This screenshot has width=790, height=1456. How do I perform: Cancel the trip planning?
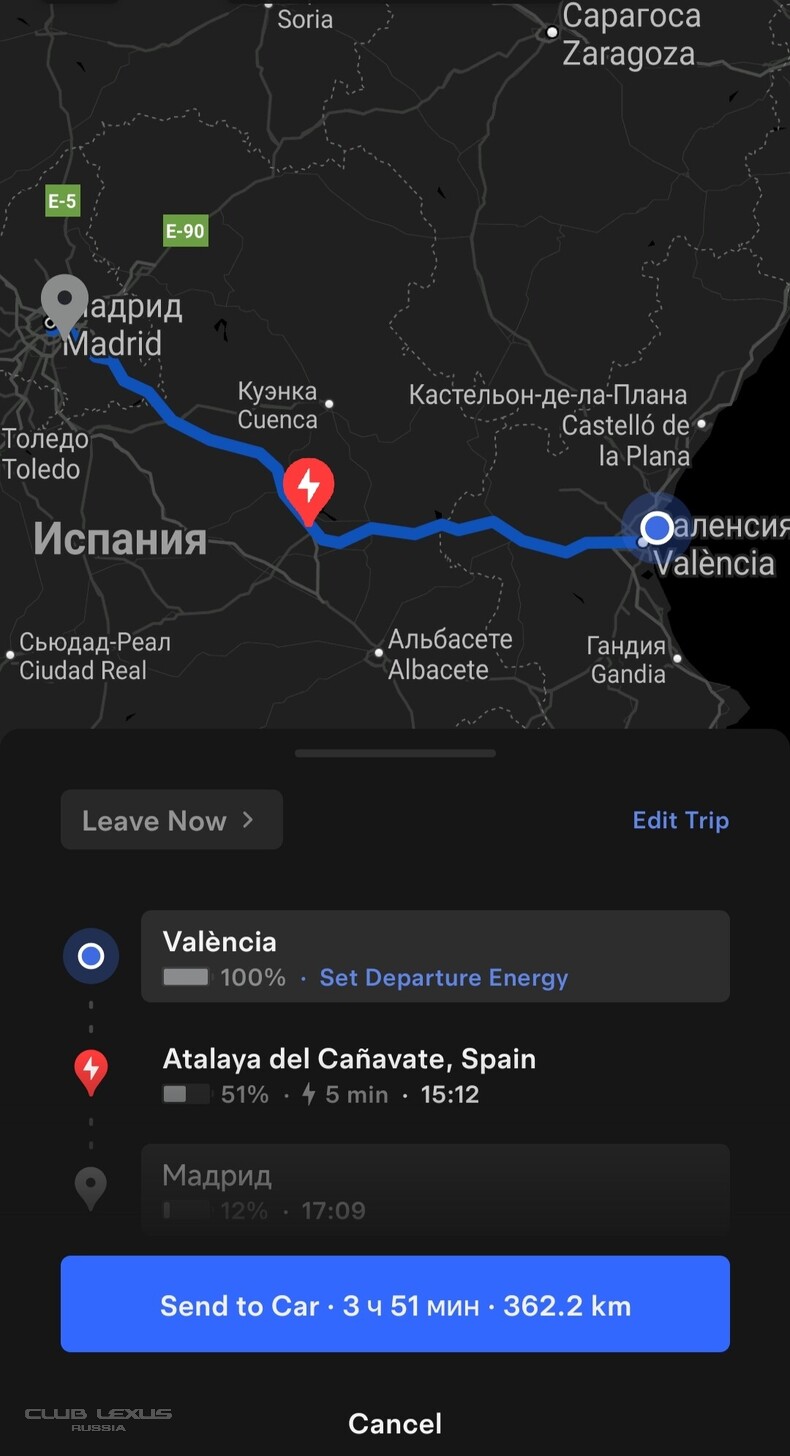pyautogui.click(x=395, y=1423)
